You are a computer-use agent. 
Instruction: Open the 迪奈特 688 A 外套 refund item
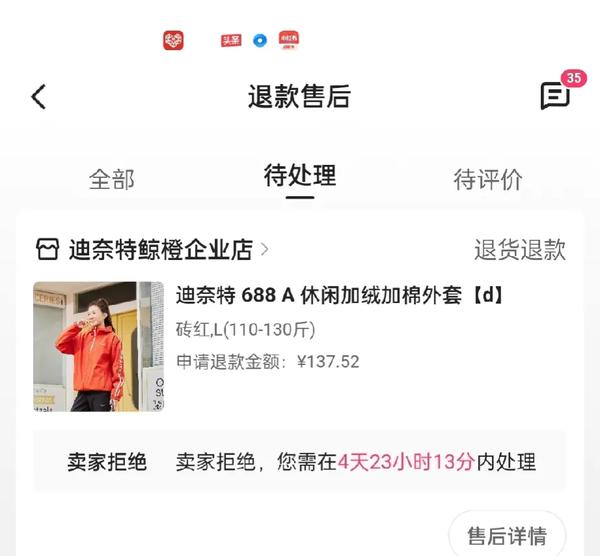[x=340, y=295]
